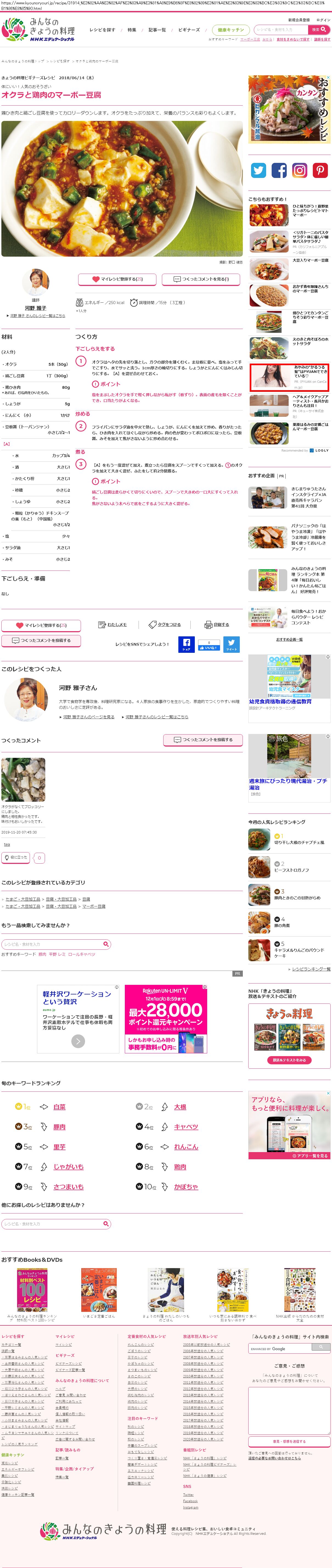This screenshot has width=332, height=1568.
Task: Open the 新規会員登録 link
Action: pos(299,20)
